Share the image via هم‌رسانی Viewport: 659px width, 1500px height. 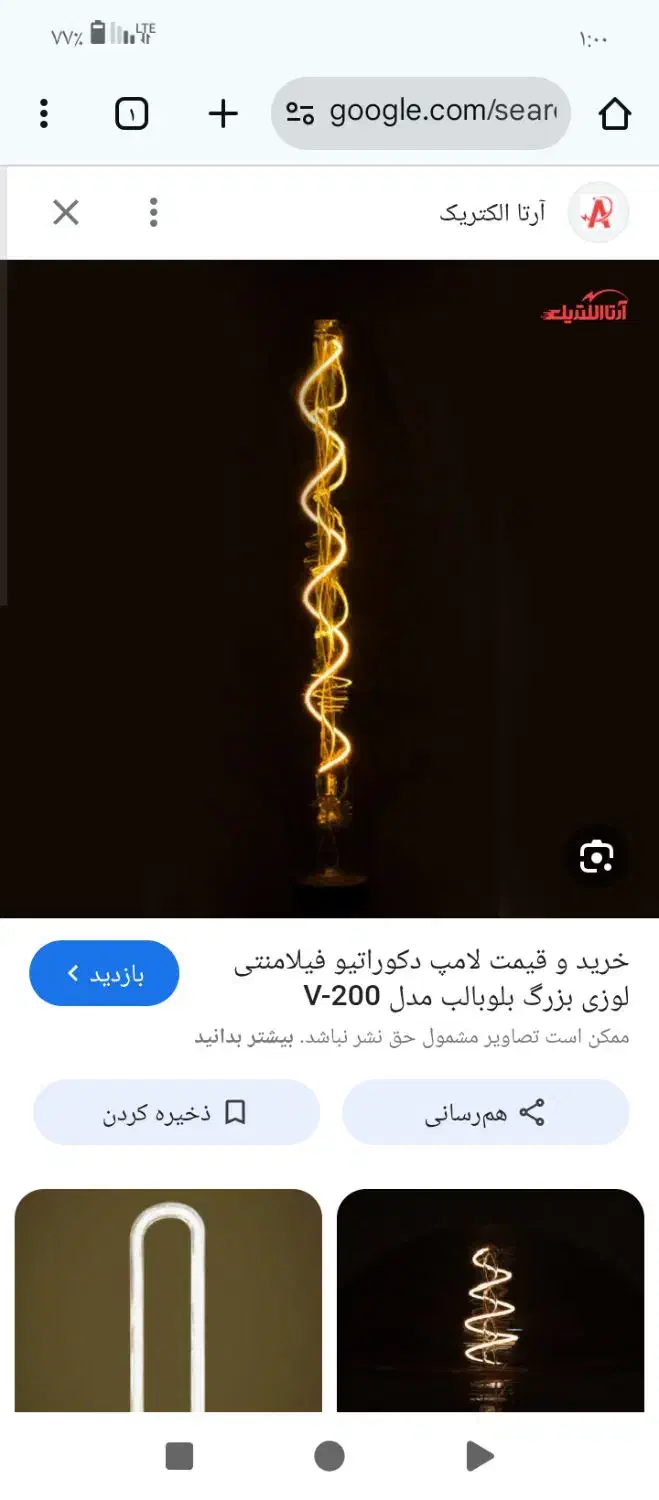[485, 1112]
